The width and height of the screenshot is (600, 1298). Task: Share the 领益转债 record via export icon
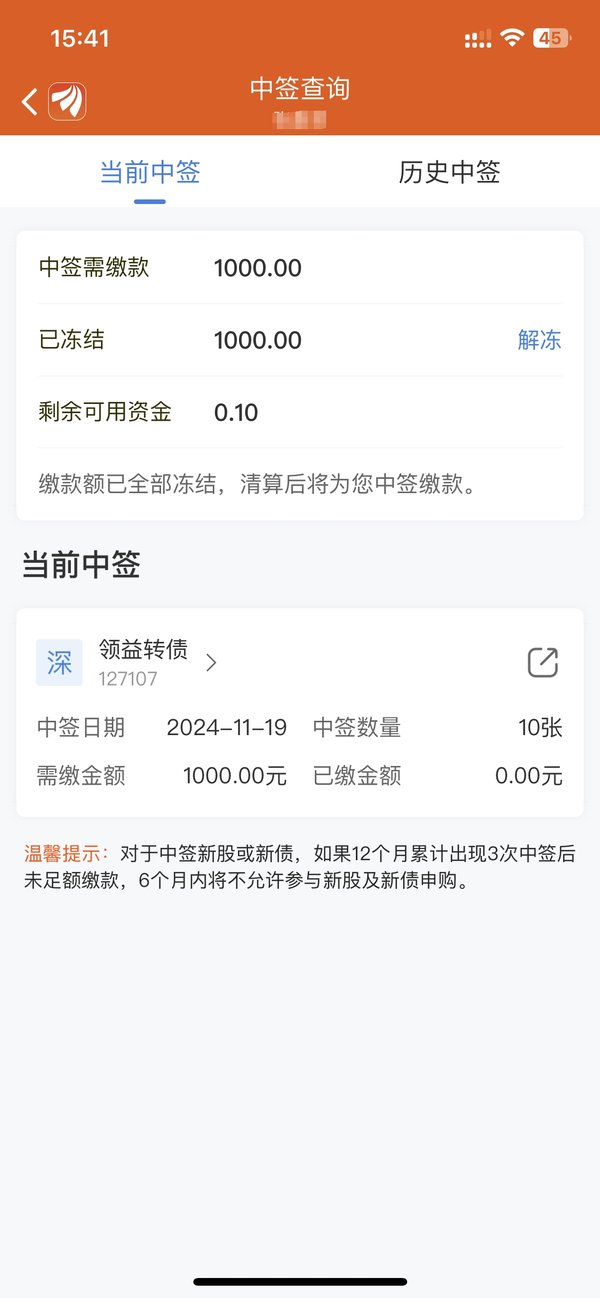pos(543,662)
